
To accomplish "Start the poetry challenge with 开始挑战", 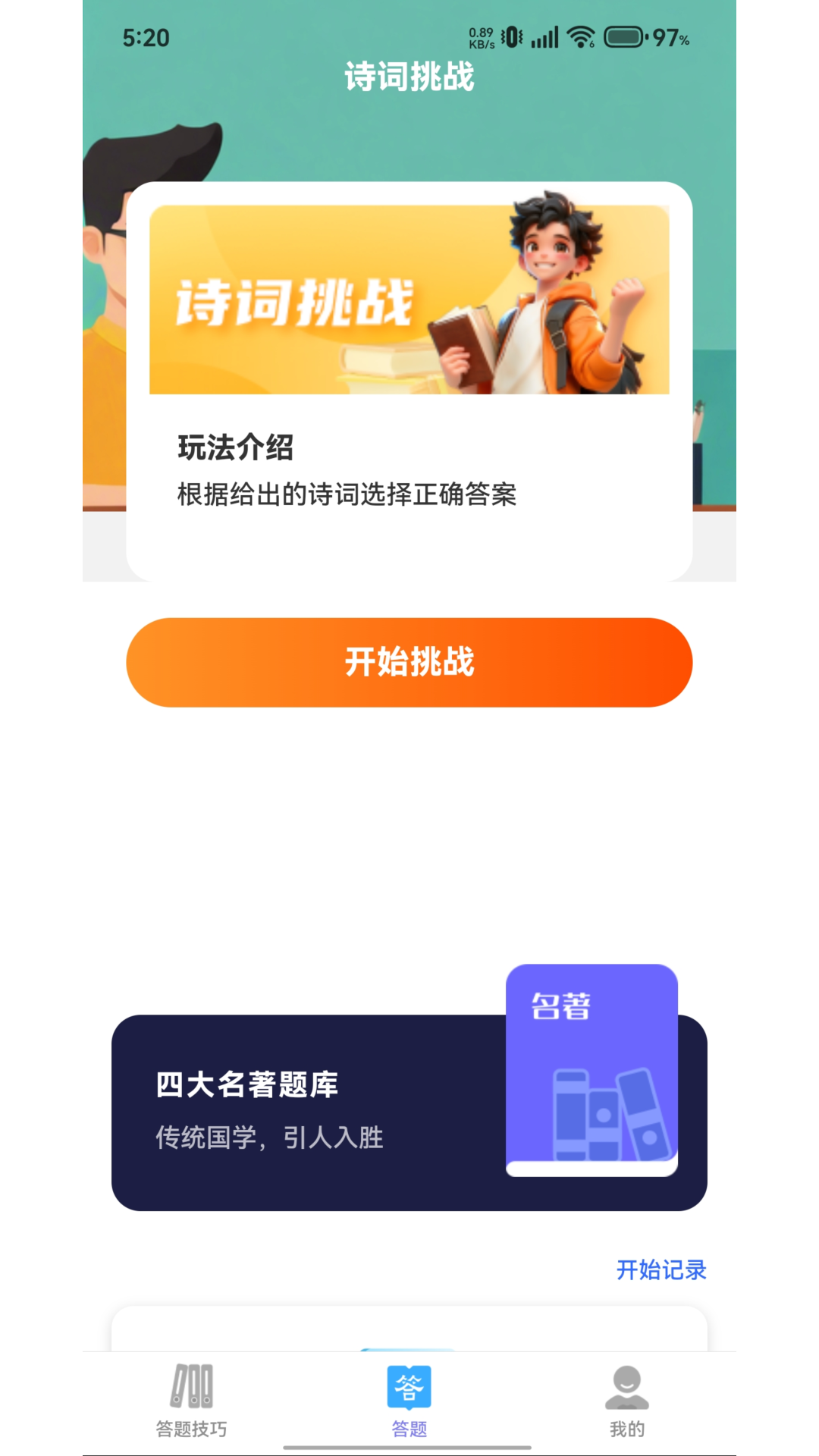I will click(x=409, y=662).
